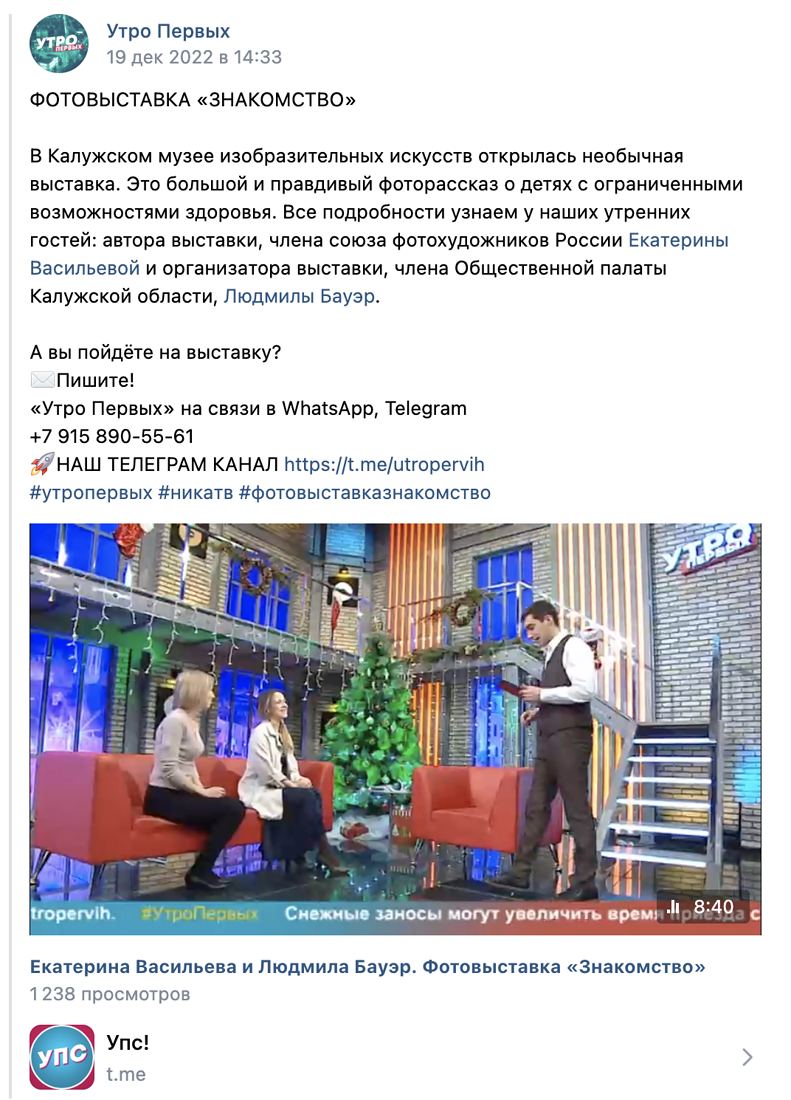Viewport: 791px width, 1100px height.
Task: Open the #никатв hashtag
Action: pyautogui.click(x=195, y=492)
